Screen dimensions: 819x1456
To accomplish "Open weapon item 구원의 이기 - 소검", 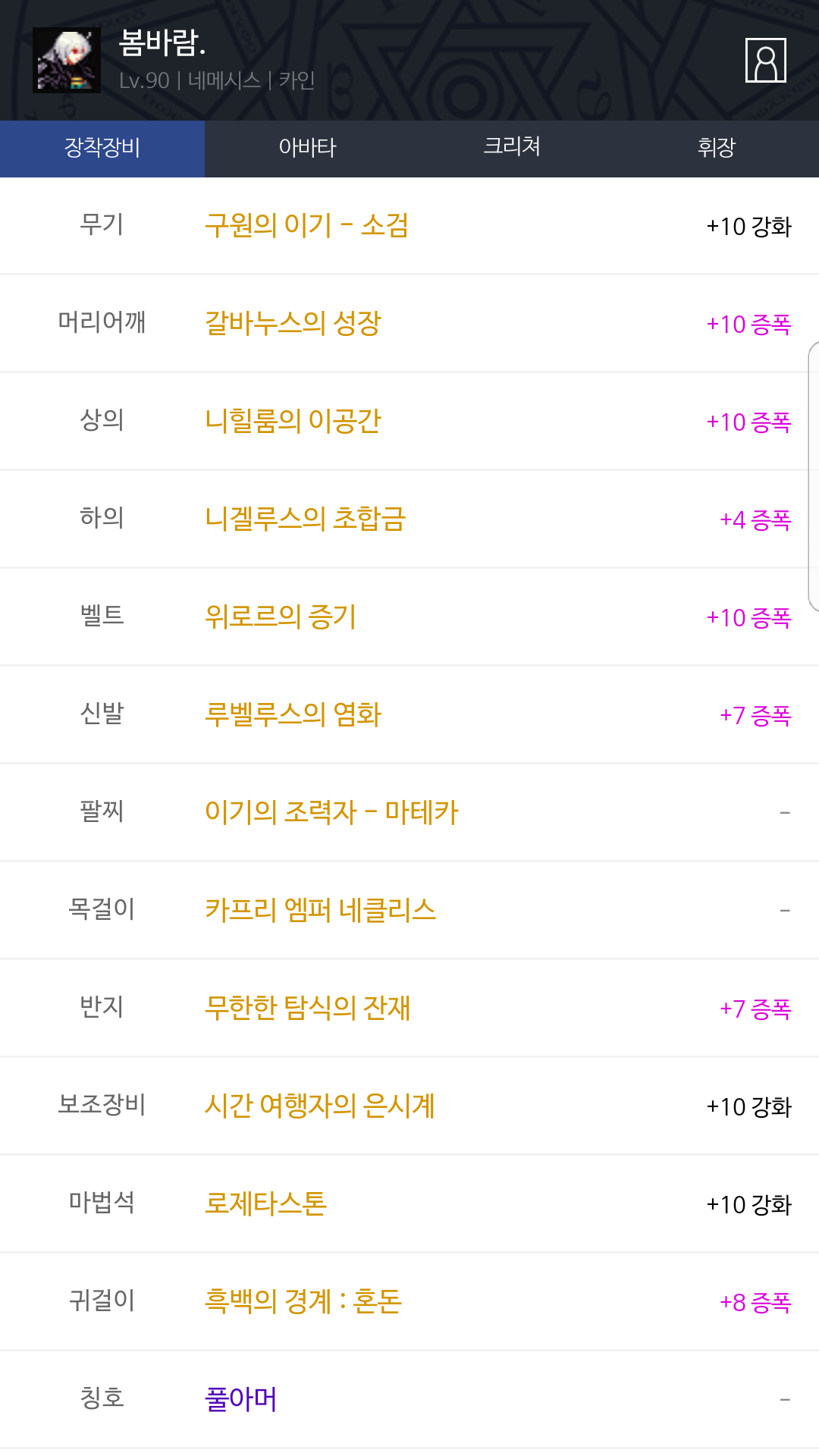I will [x=306, y=226].
